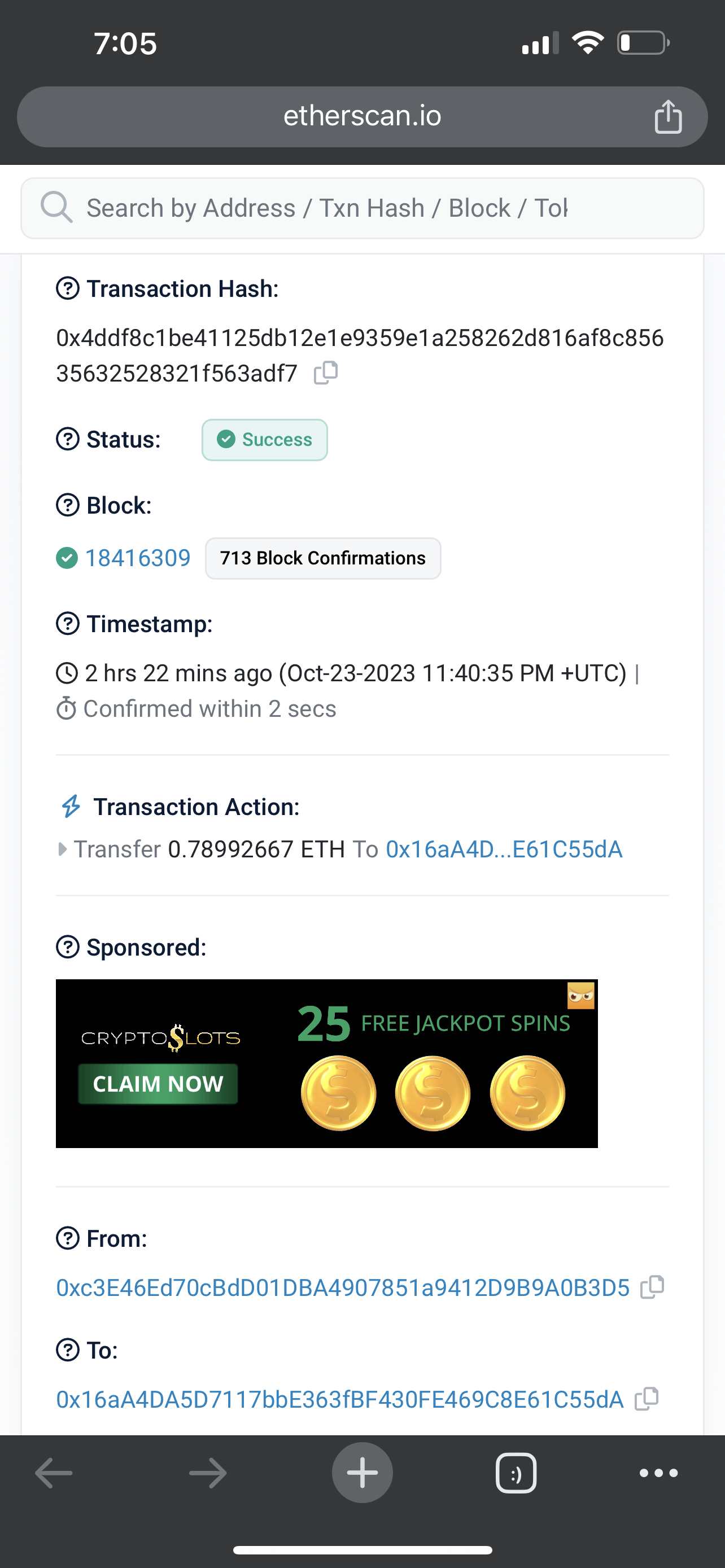The height and width of the screenshot is (1568, 725).
Task: Open a new browser tab
Action: (362, 1473)
